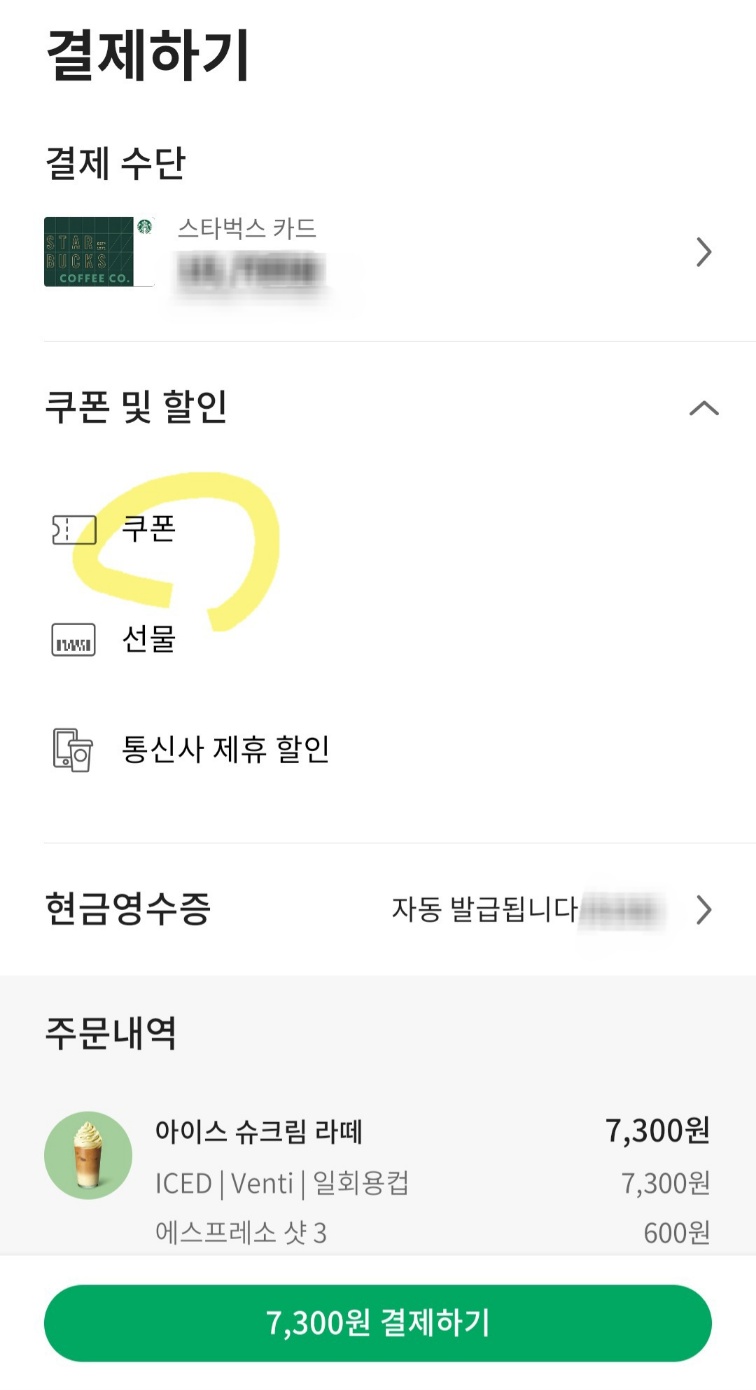Open 현금영수증 settings via the right arrow
Image resolution: width=756 pixels, height=1390 pixels.
[705, 910]
